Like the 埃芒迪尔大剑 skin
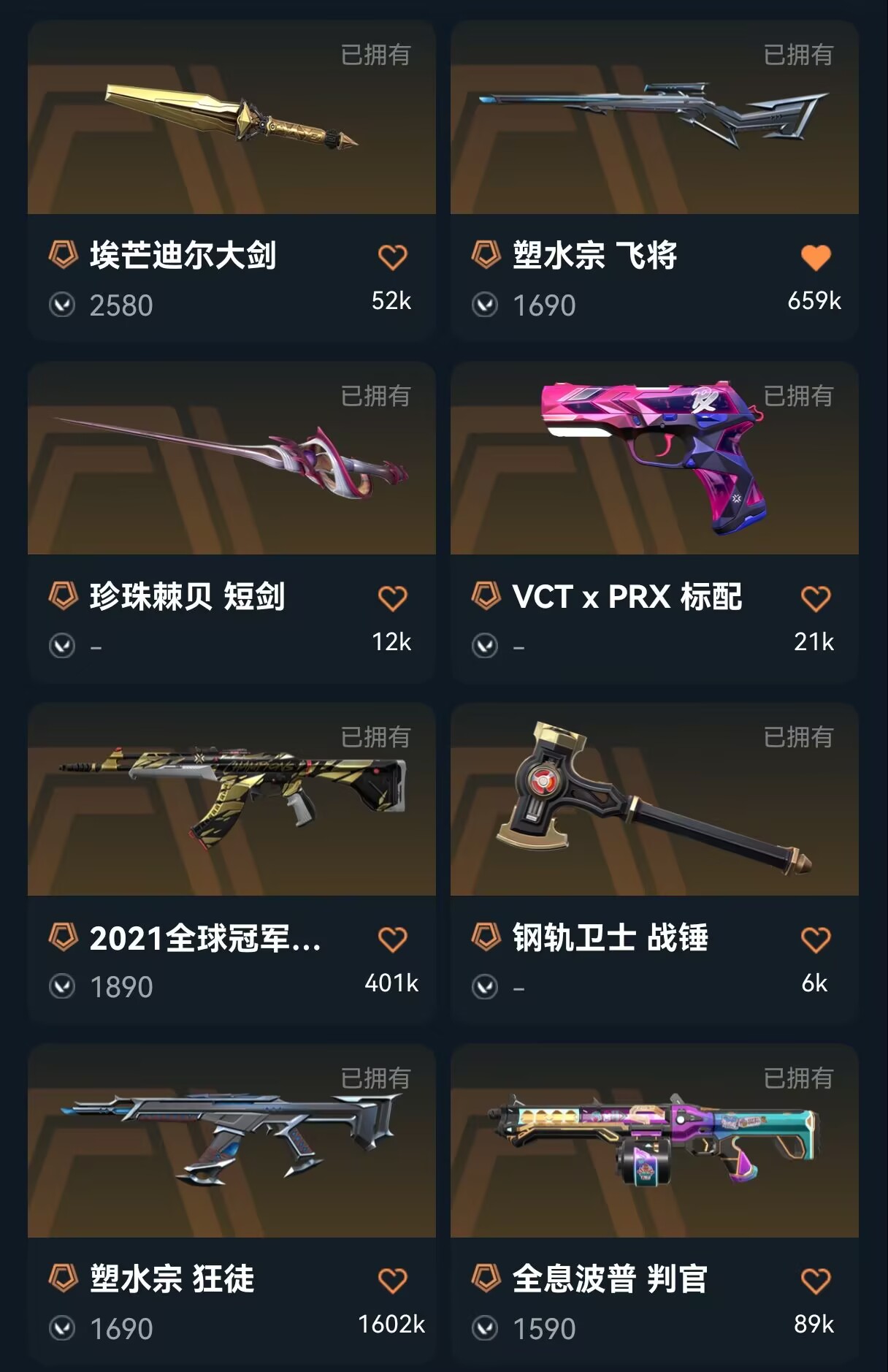 [392, 257]
